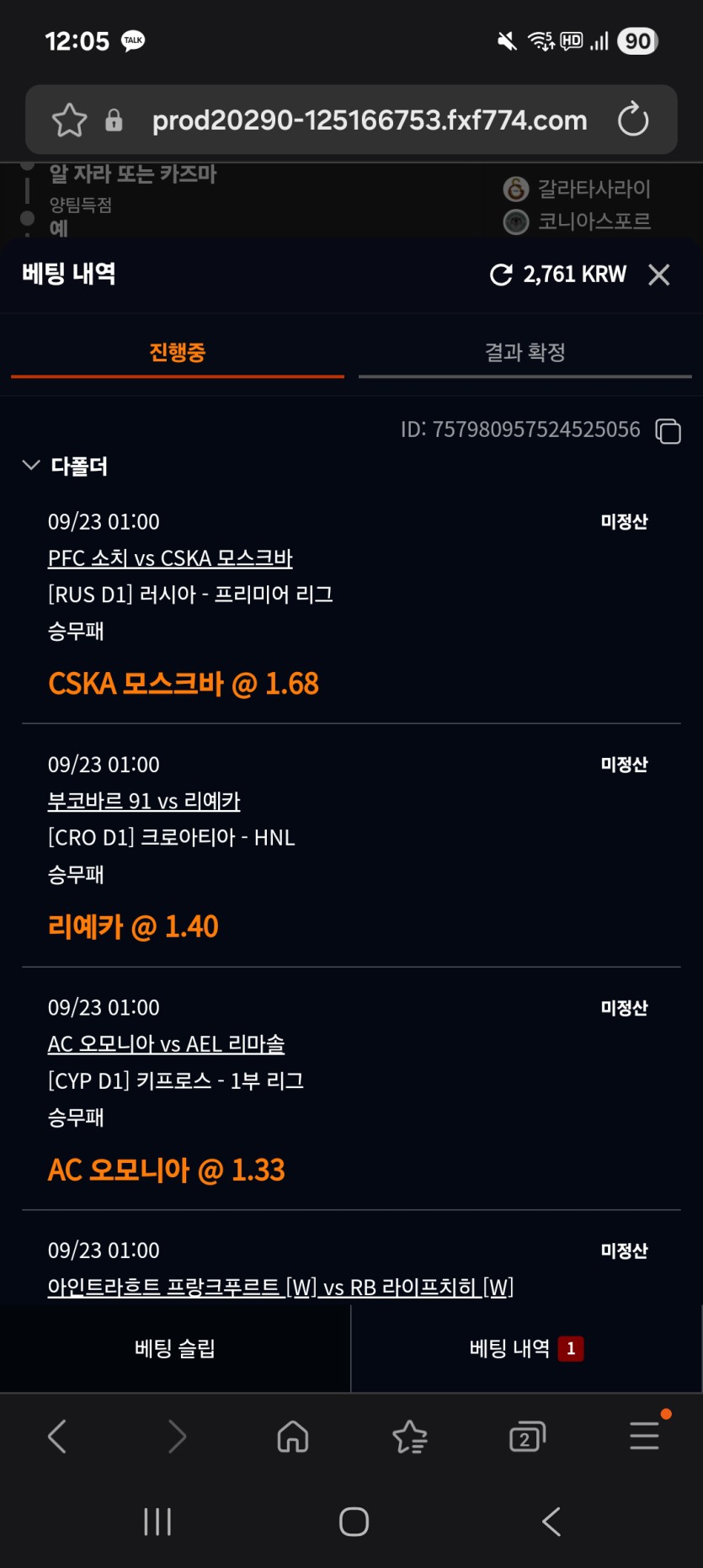Refresh the 2,761 KRW balance
703x1568 pixels.
point(501,275)
